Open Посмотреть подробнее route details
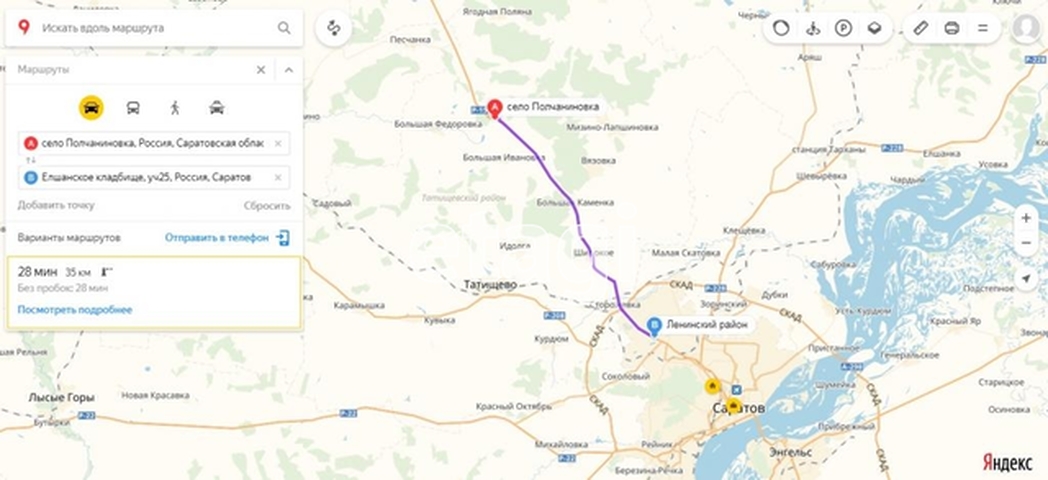1048x480 pixels. (75, 310)
